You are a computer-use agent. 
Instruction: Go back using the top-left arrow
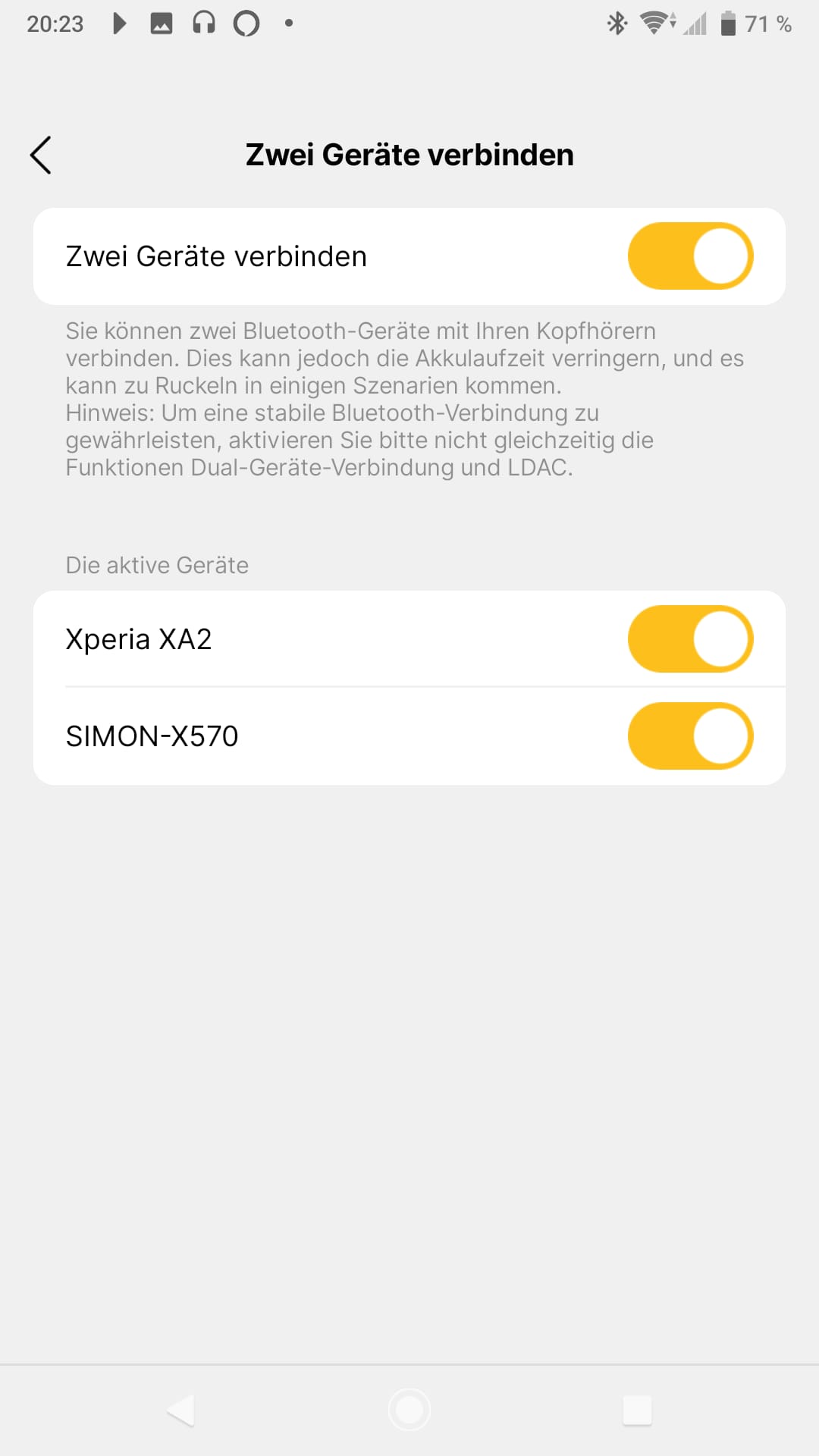41,155
